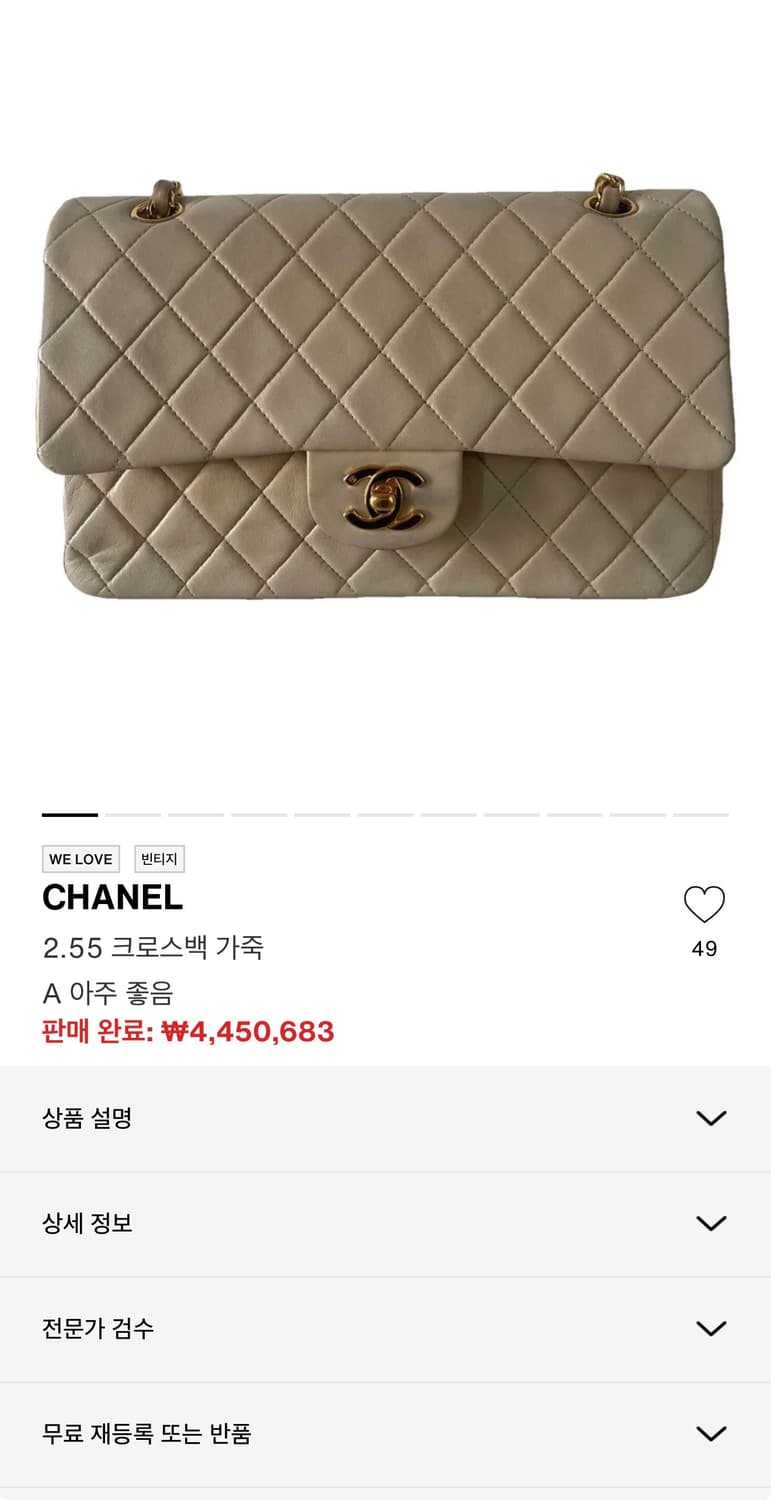Click the WE LOVE badge
Viewport: 771px width, 1500px height.
pyautogui.click(x=80, y=858)
